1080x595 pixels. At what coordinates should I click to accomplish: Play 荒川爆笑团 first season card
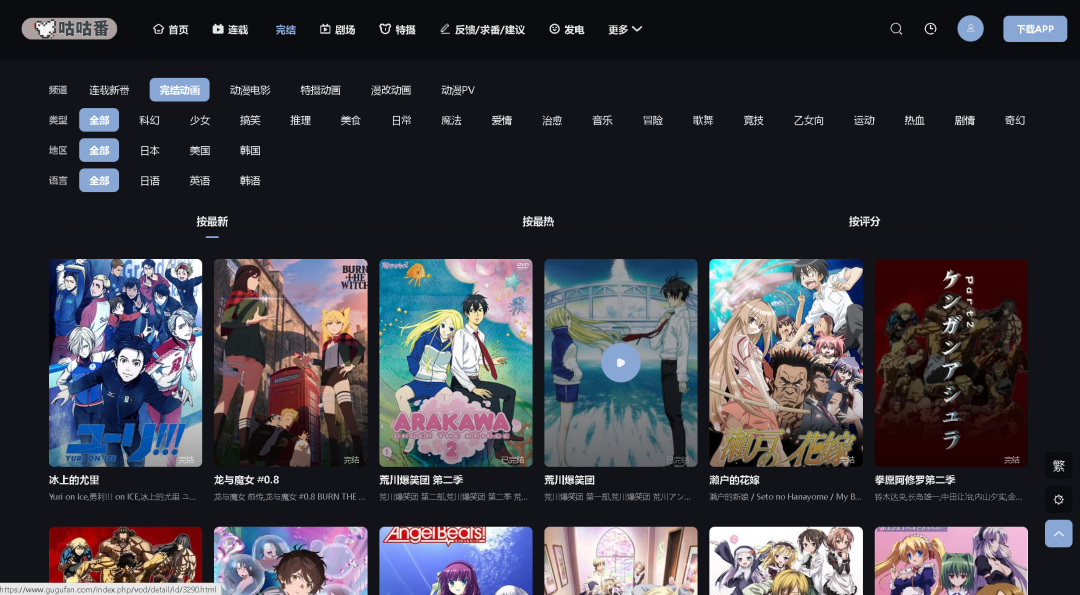coord(620,362)
